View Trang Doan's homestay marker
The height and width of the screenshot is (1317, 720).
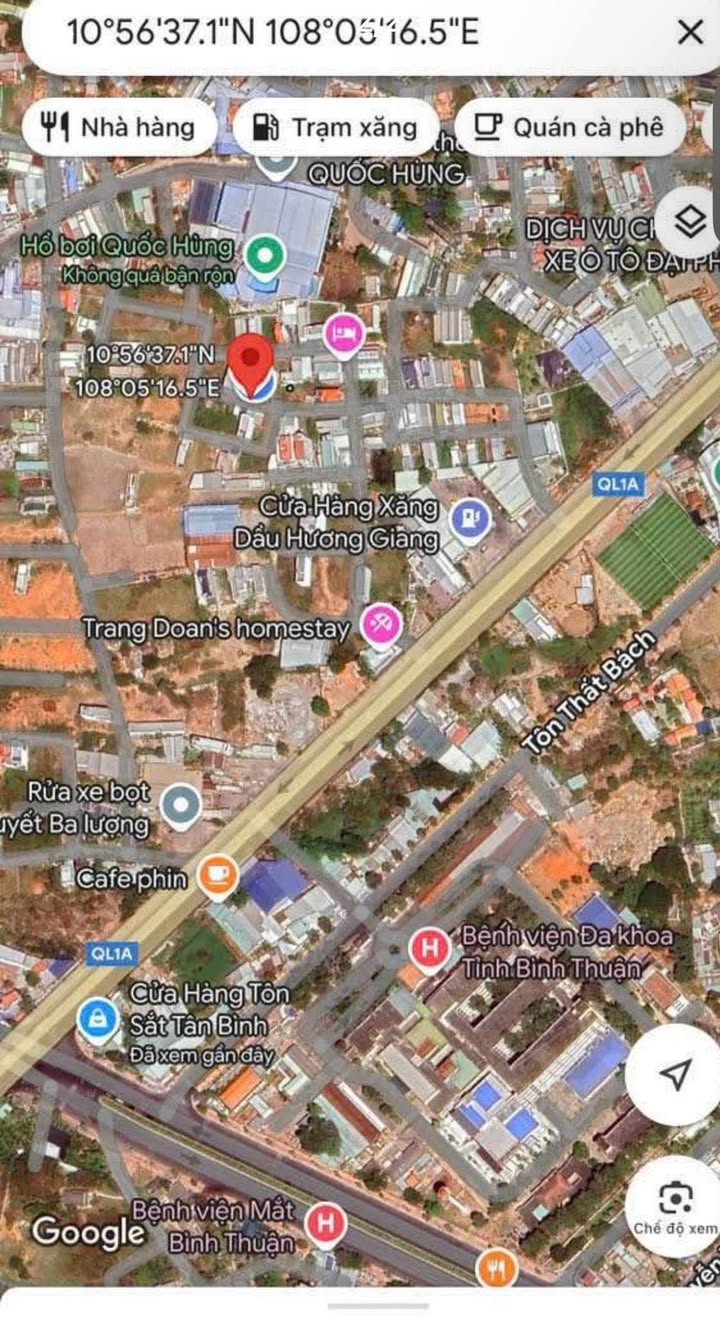tap(381, 627)
